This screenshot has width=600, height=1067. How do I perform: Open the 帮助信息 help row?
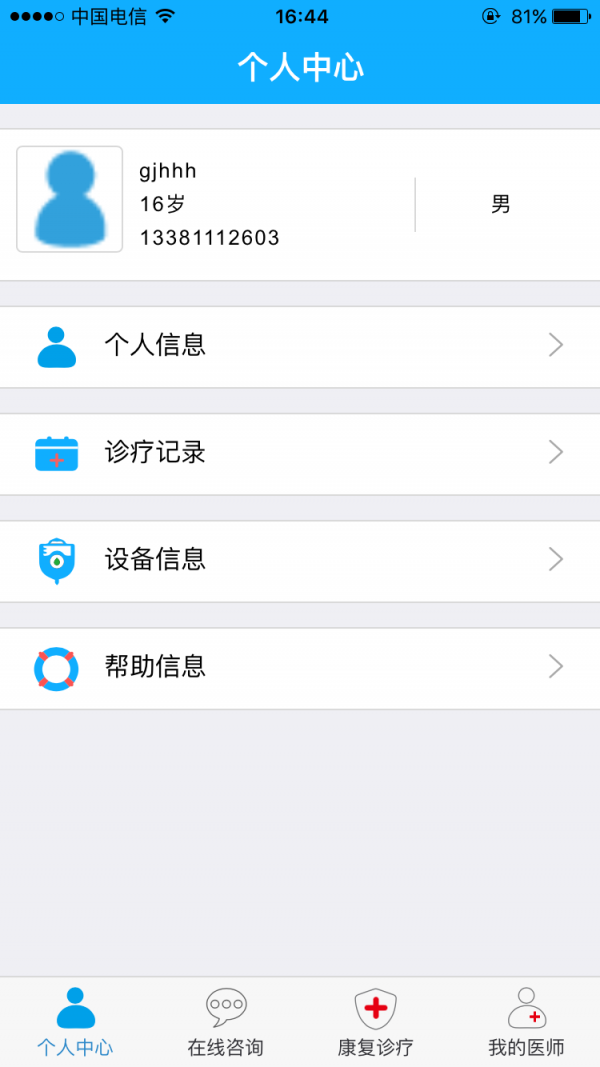pyautogui.click(x=300, y=667)
